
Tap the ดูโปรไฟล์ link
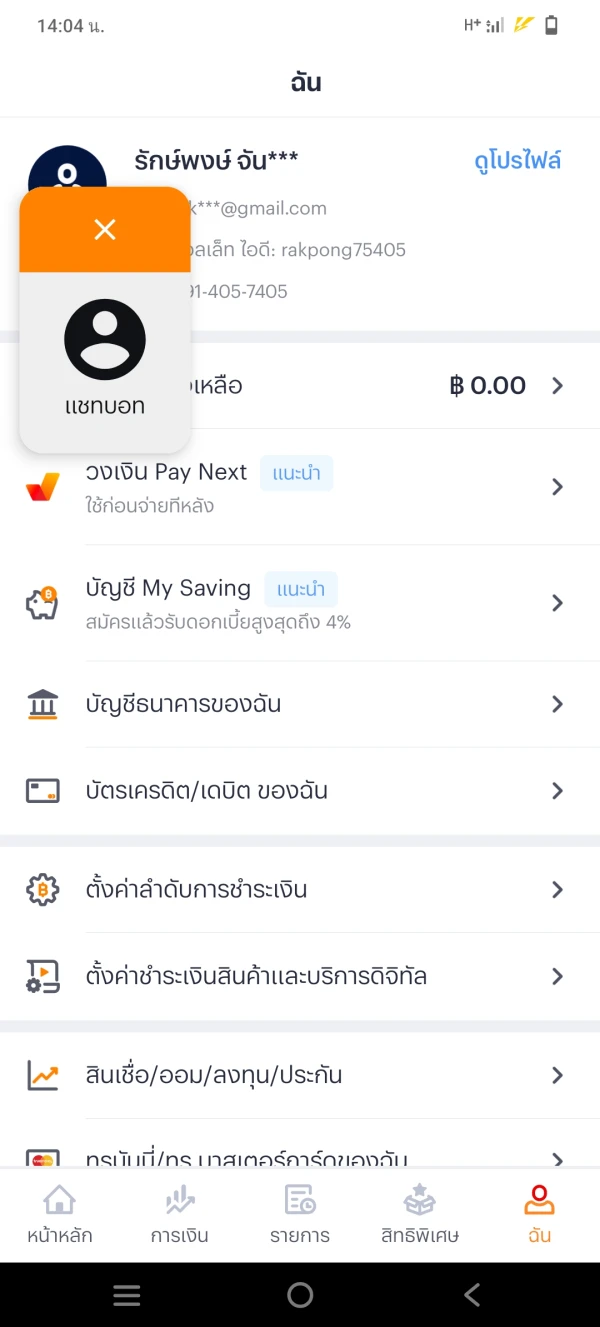pyautogui.click(x=517, y=161)
